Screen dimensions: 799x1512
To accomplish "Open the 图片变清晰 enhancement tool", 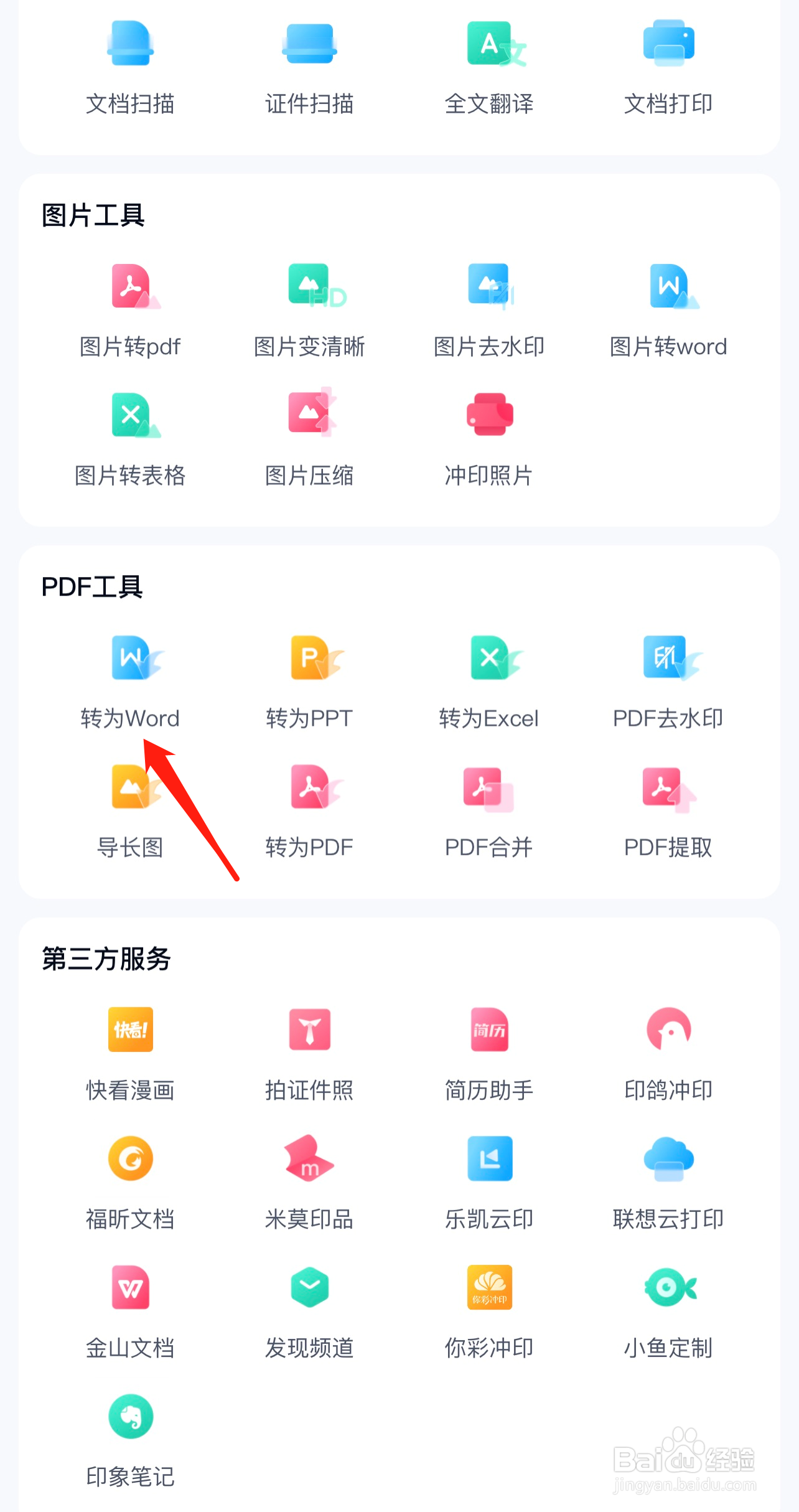I will point(309,311).
